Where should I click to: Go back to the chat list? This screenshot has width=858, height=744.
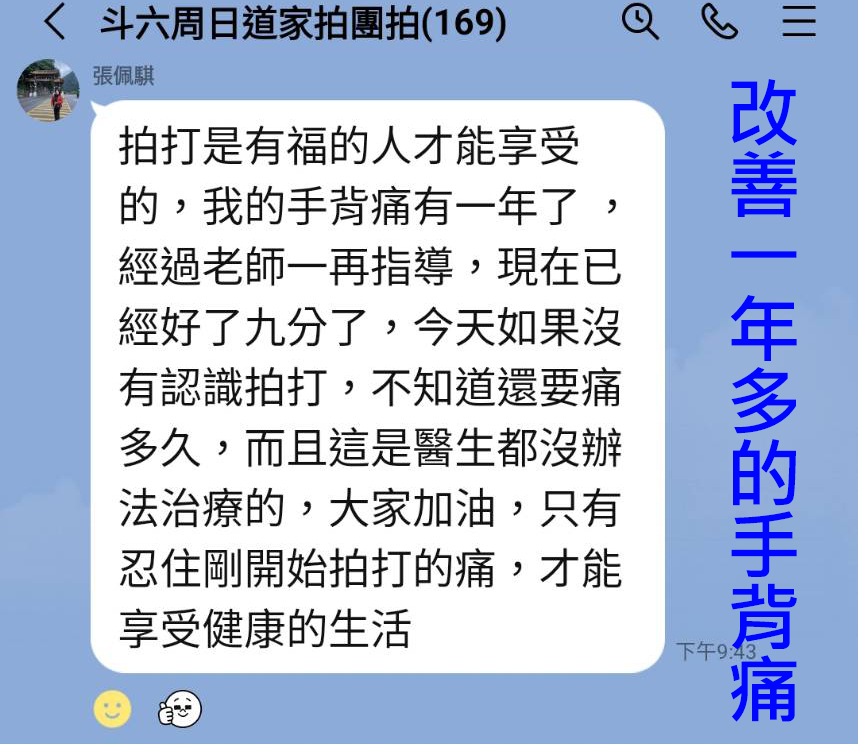55,22
